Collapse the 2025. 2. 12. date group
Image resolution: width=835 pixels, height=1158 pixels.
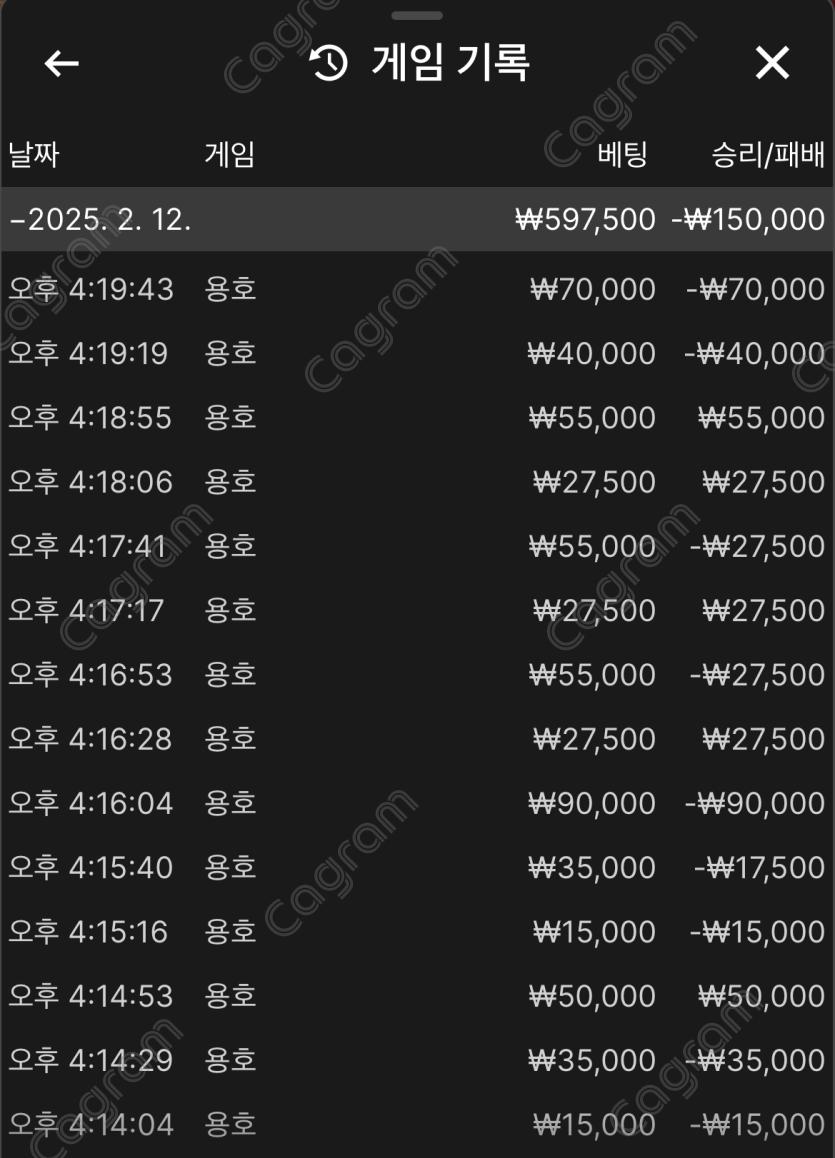click(x=100, y=219)
